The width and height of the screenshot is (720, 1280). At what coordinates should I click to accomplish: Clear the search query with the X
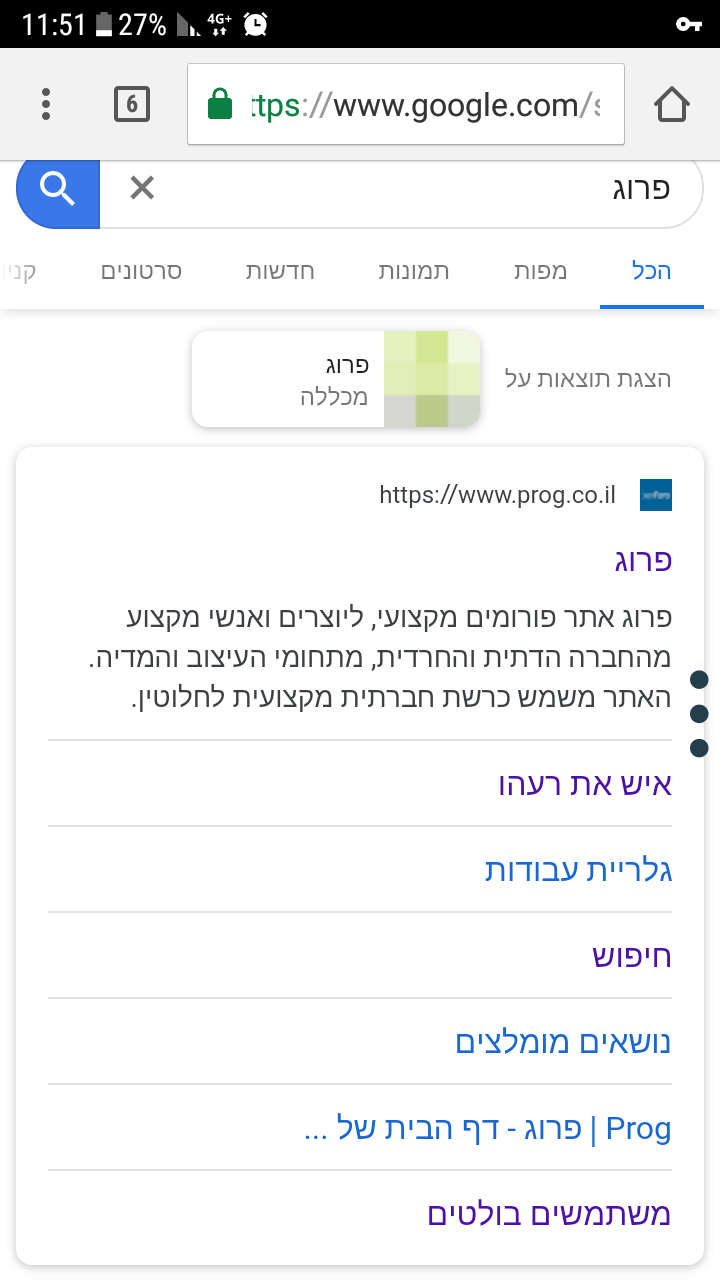pyautogui.click(x=142, y=187)
